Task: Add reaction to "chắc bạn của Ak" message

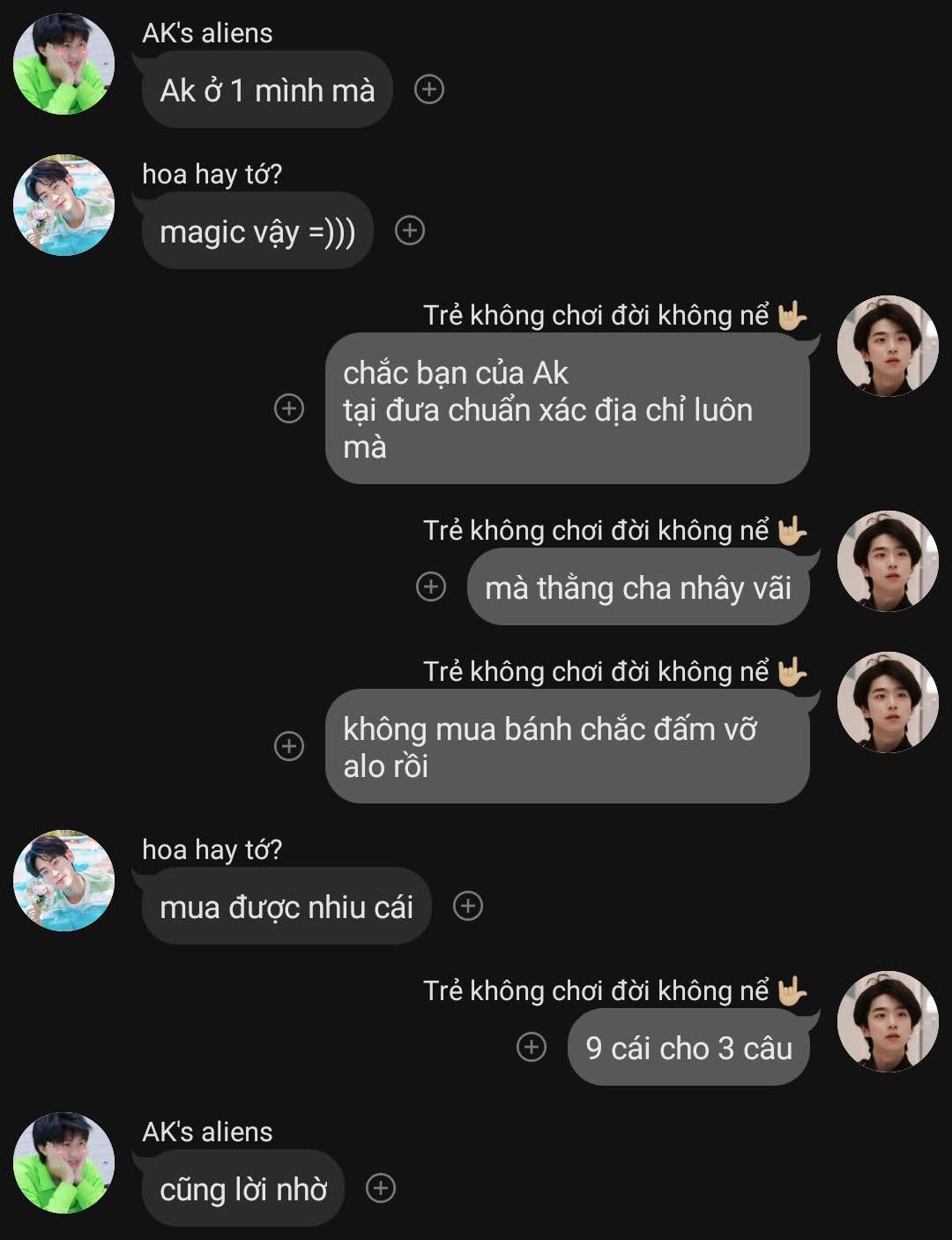Action: (x=289, y=408)
